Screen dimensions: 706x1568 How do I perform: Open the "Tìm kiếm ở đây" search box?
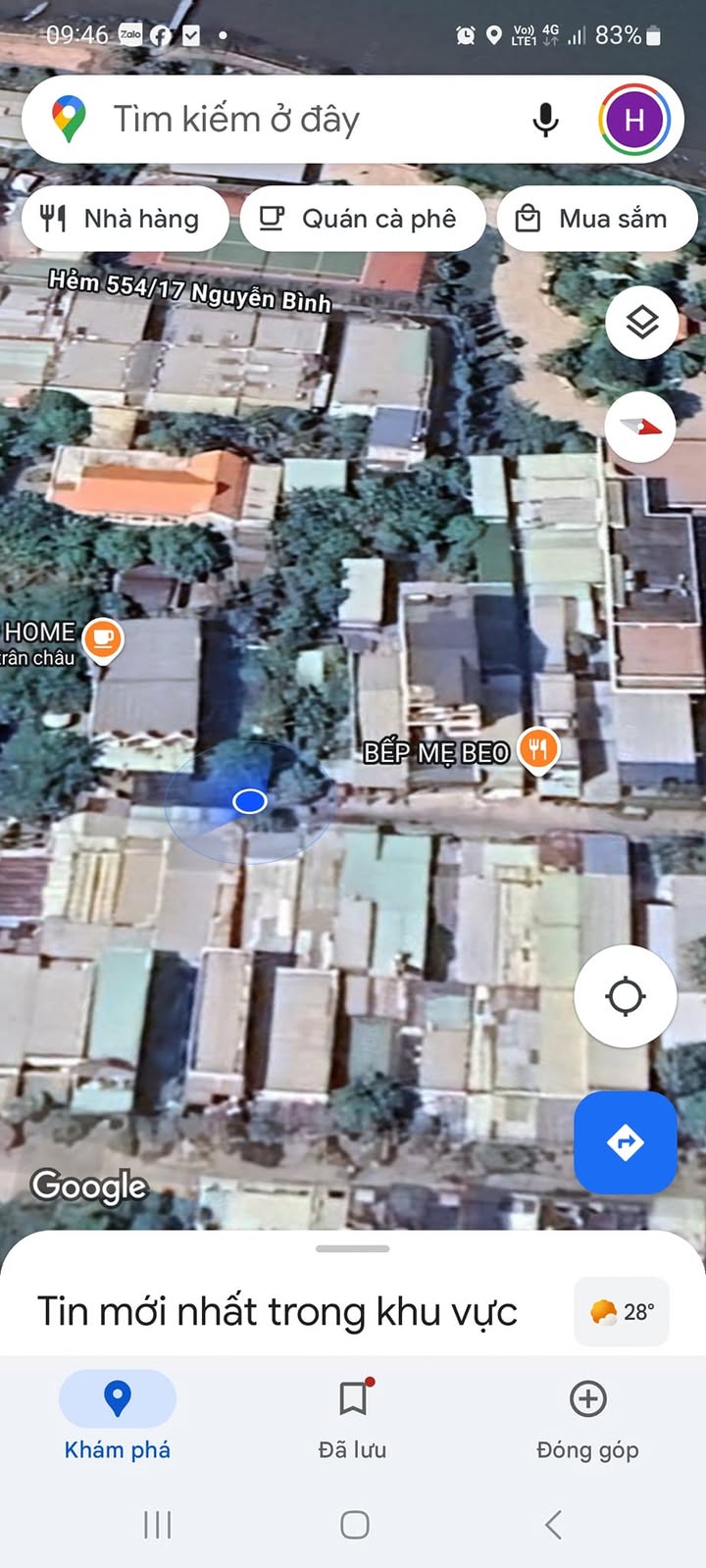click(x=294, y=120)
